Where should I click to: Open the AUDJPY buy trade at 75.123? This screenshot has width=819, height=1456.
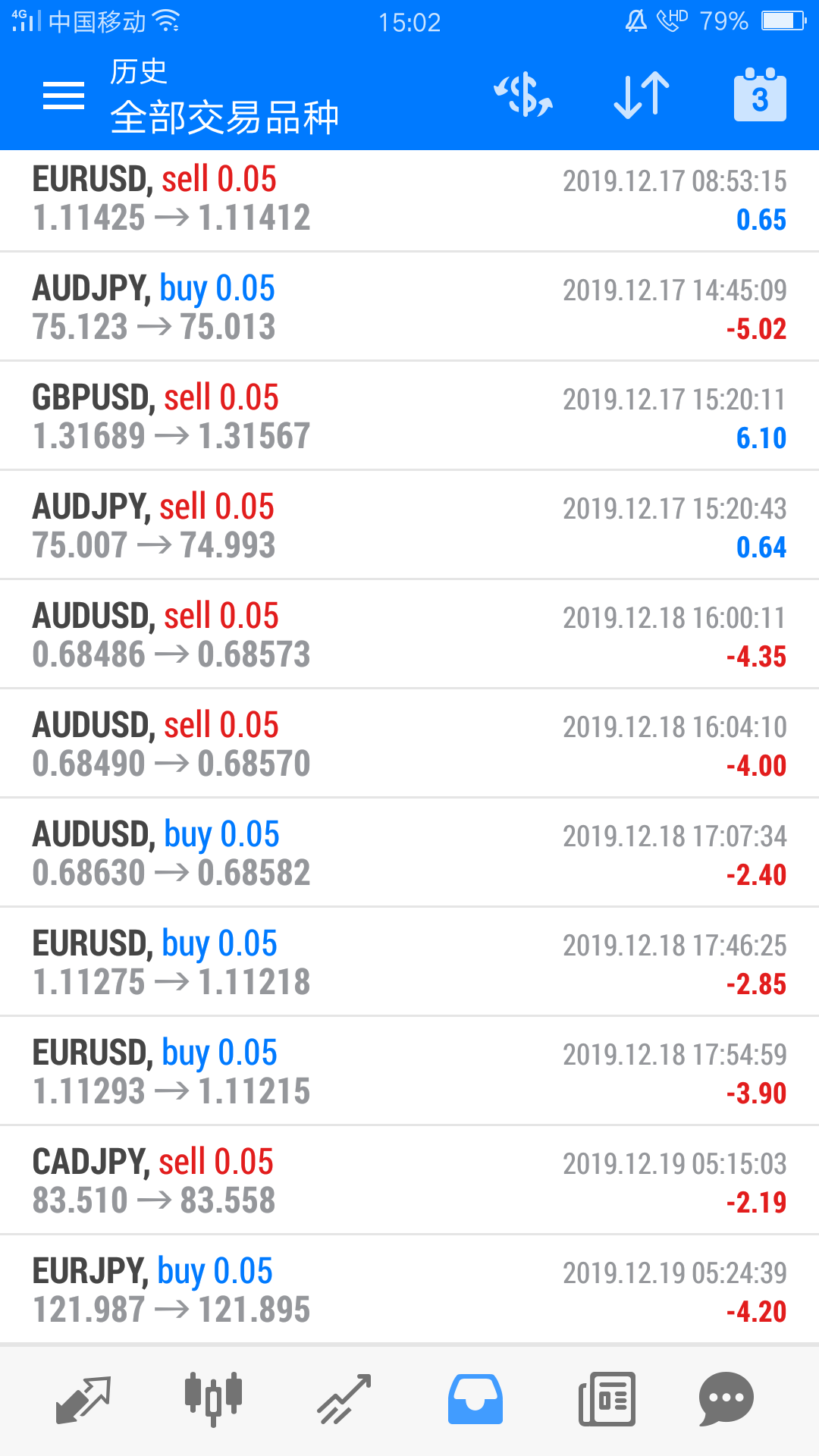[x=409, y=308]
